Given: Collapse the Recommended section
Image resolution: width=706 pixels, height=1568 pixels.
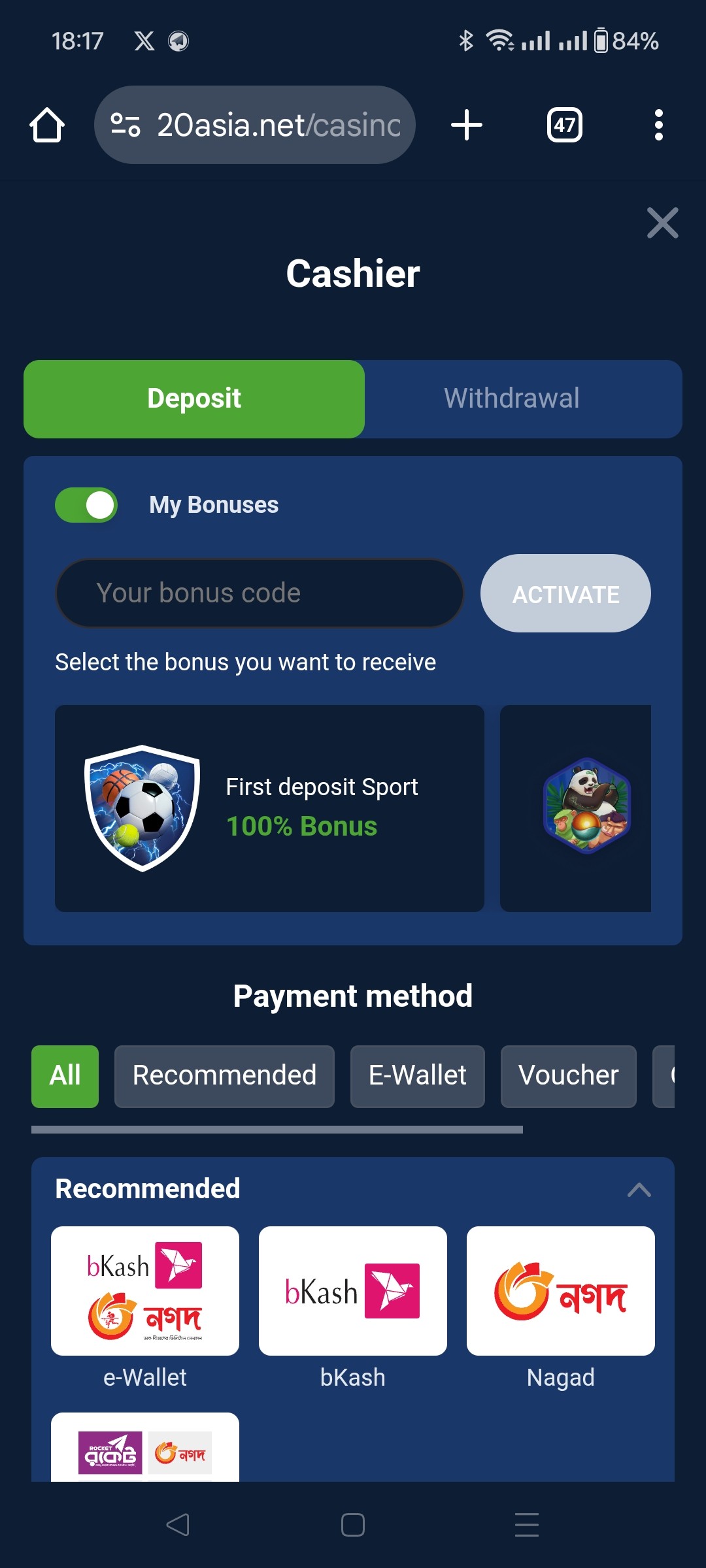Looking at the screenshot, I should (x=639, y=1190).
